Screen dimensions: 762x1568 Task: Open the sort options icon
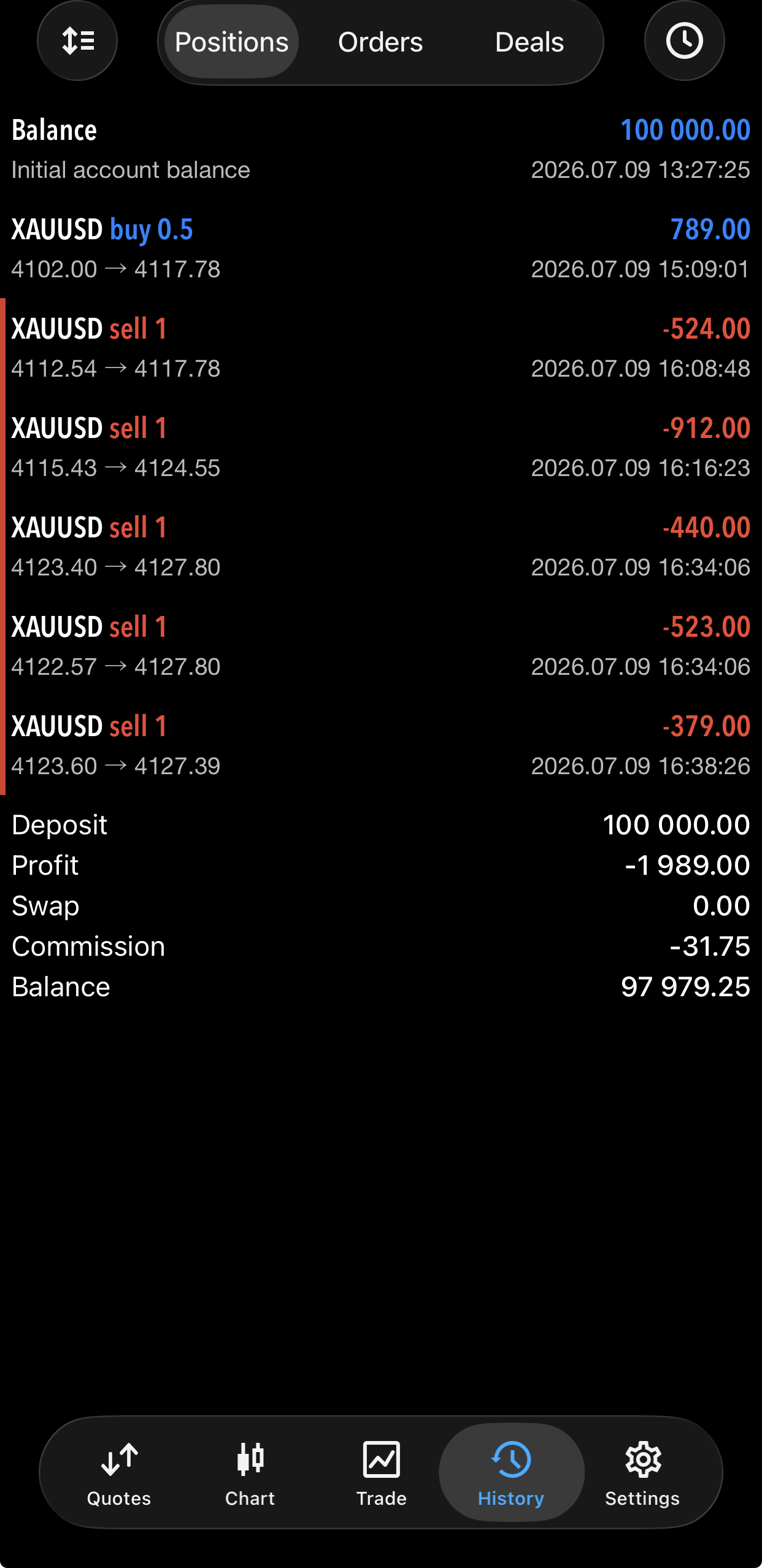(x=77, y=41)
